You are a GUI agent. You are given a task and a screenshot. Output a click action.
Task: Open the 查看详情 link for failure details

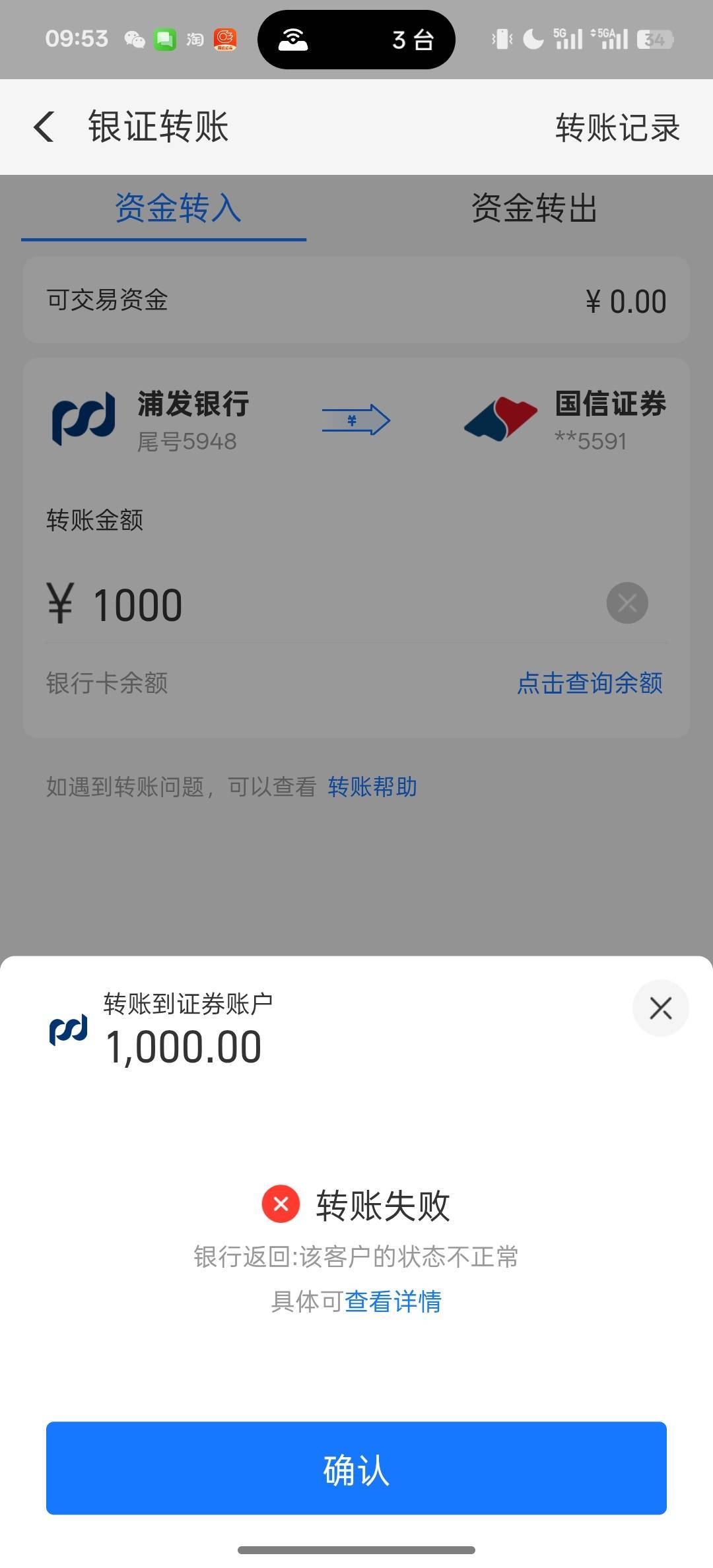393,1301
